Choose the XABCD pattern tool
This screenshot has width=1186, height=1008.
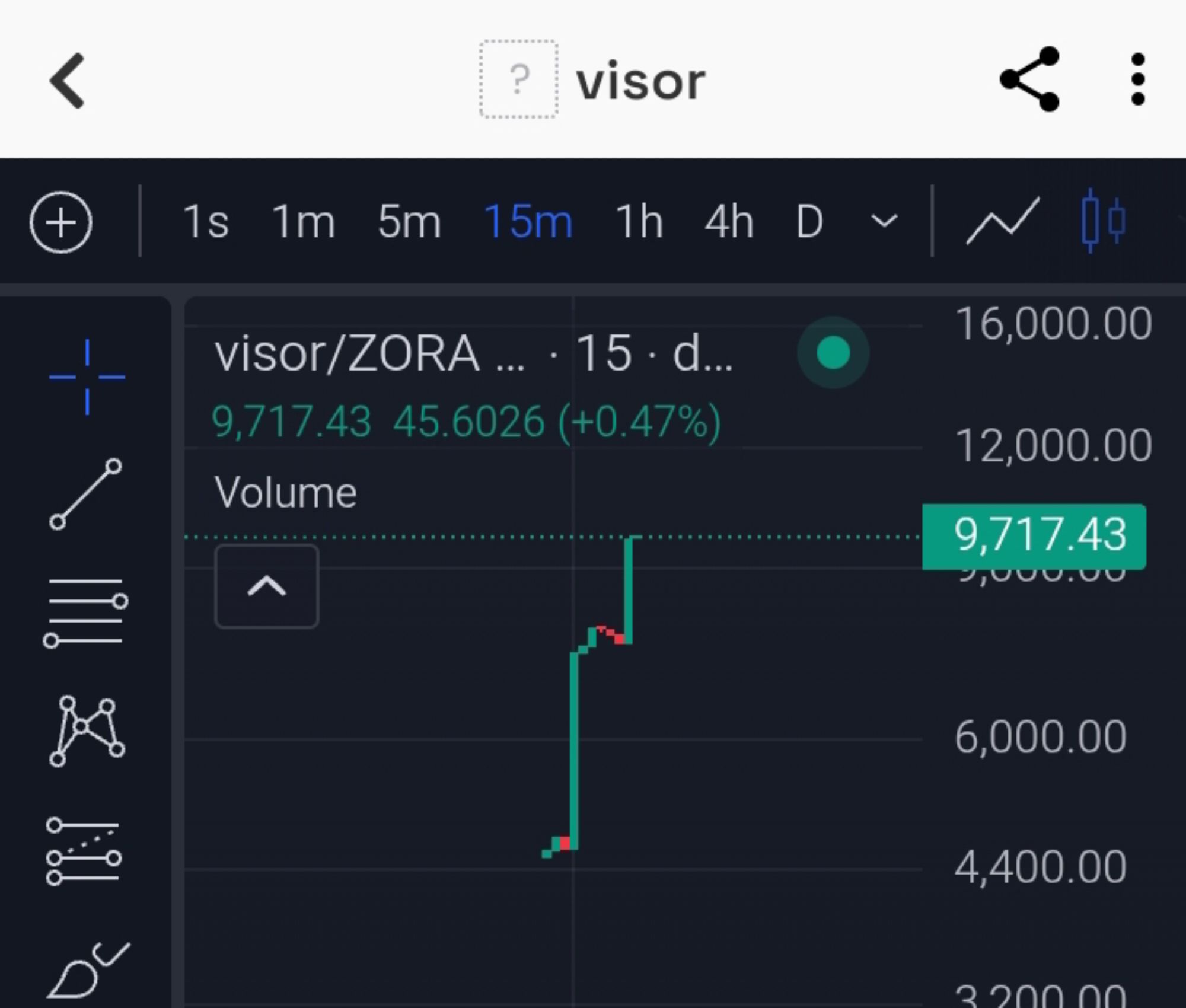pos(87,731)
